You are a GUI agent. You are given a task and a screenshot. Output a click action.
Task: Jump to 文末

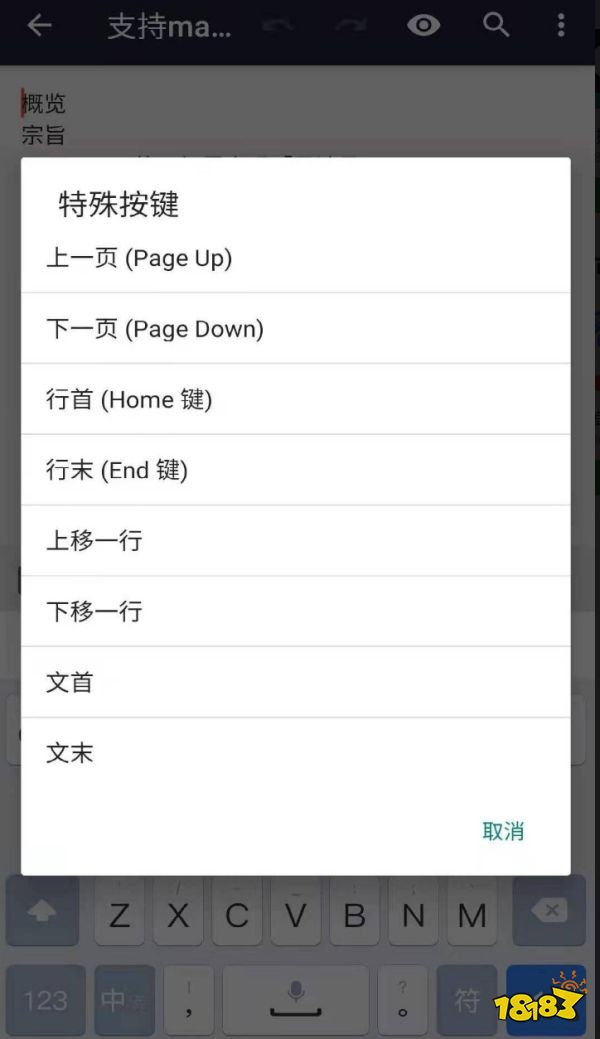click(295, 753)
